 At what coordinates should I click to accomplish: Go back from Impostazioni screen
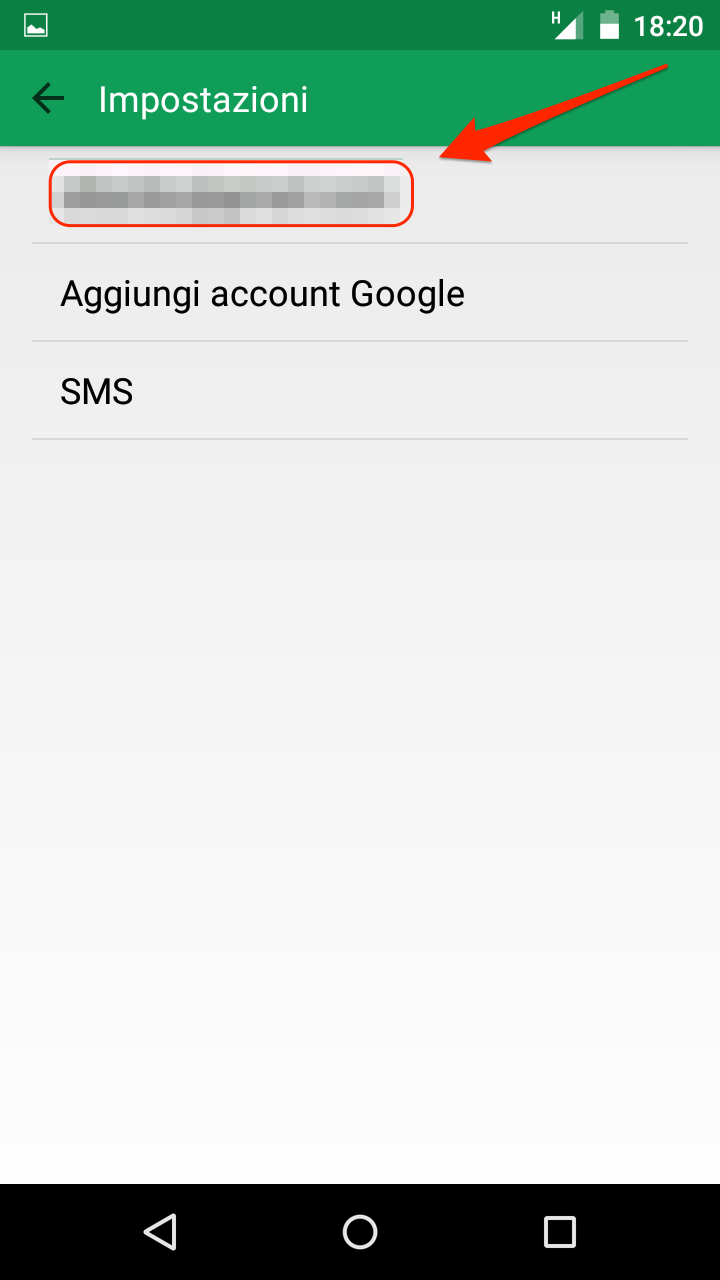(x=48, y=98)
